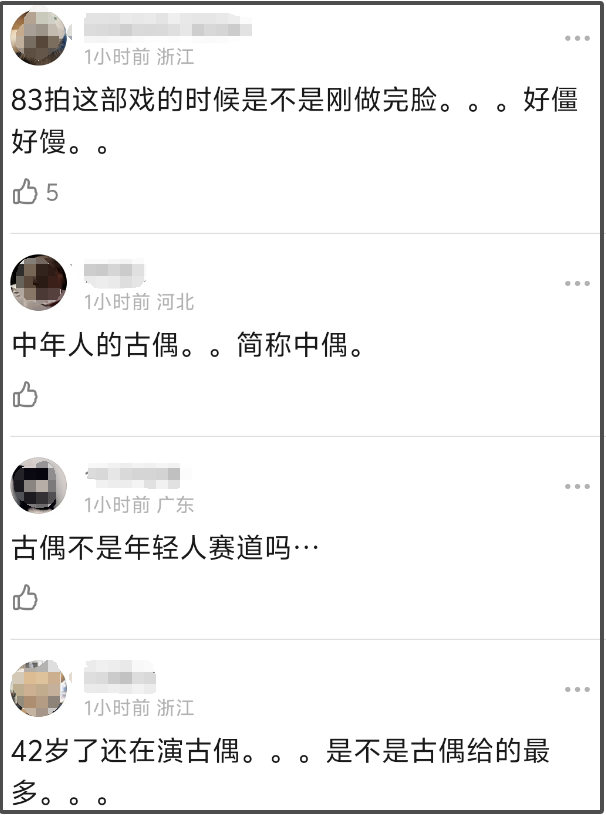
Task: Open more options for the 中年人的古偶 comment
Action: [x=577, y=283]
